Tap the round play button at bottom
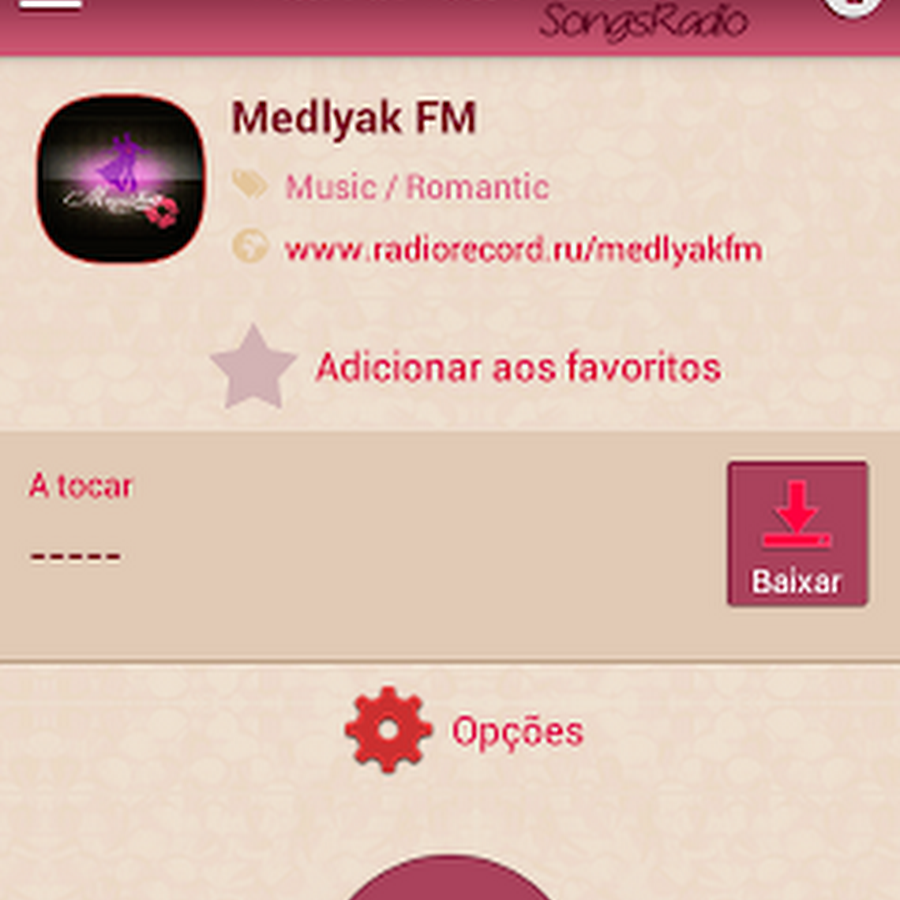Viewport: 900px width, 900px height. (449, 882)
